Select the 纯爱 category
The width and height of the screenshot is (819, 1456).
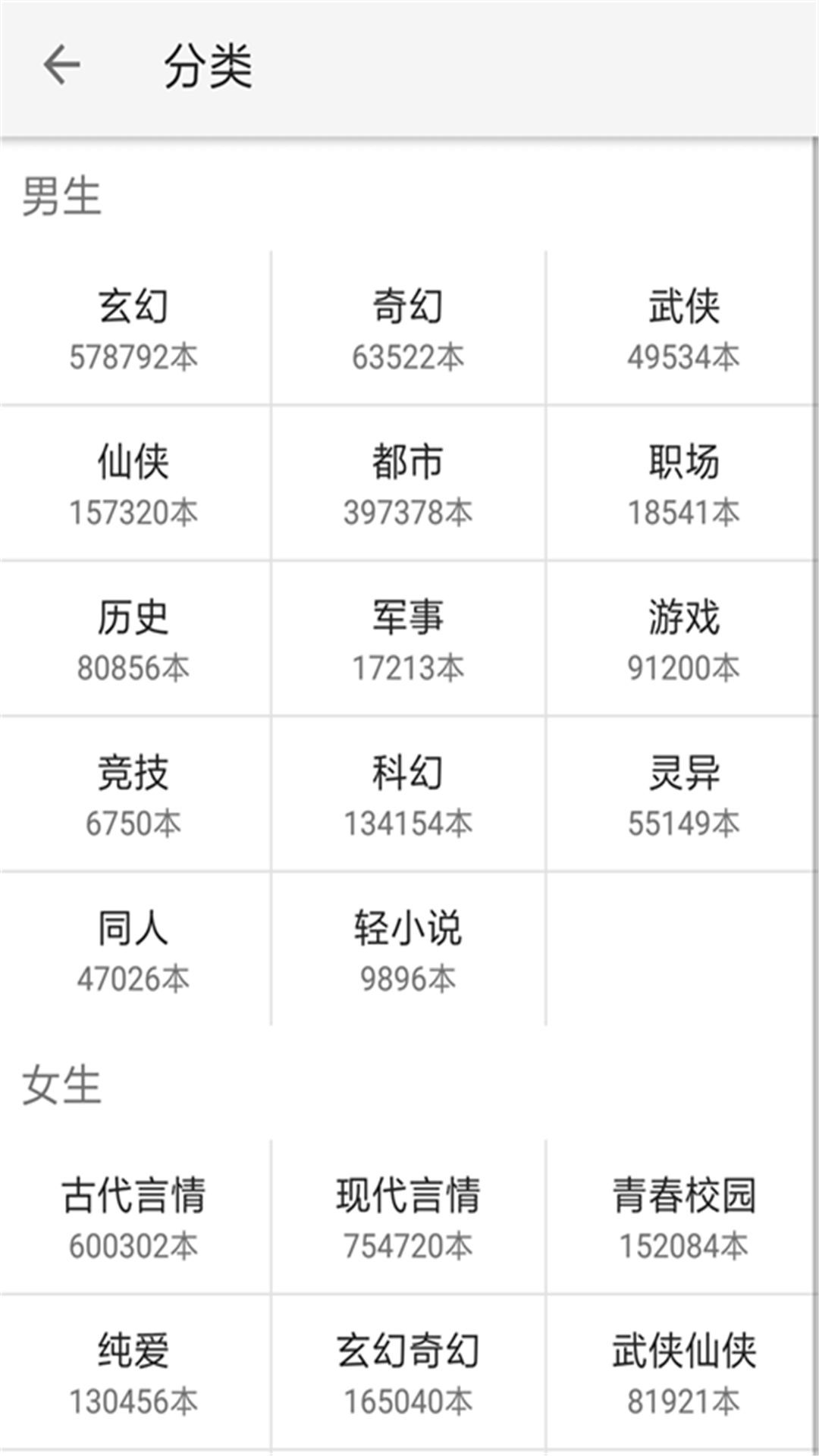point(134,1373)
